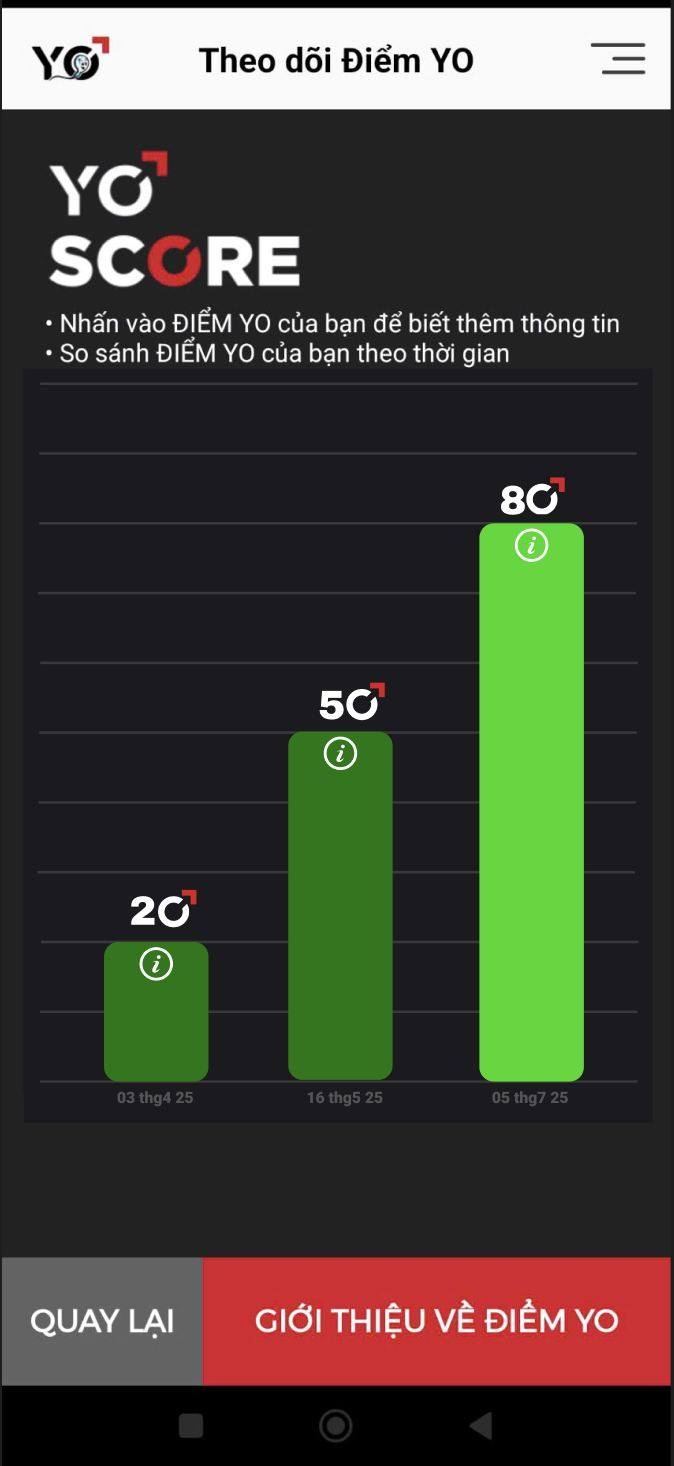Open info for the 80 score bar

531,546
